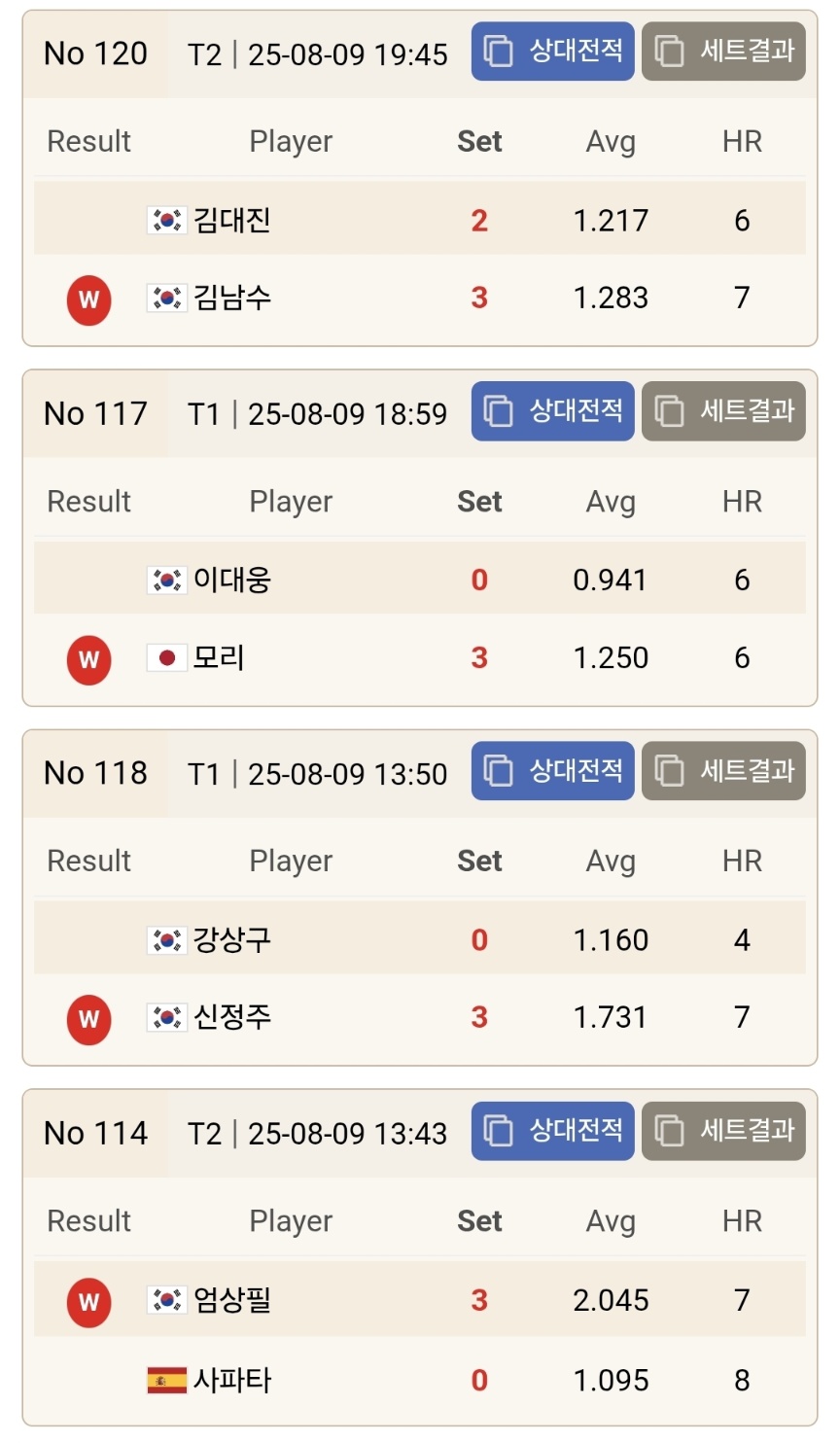Open 상대전적 for match No 117
Viewport: 840px width, 1443px height.
(x=552, y=411)
